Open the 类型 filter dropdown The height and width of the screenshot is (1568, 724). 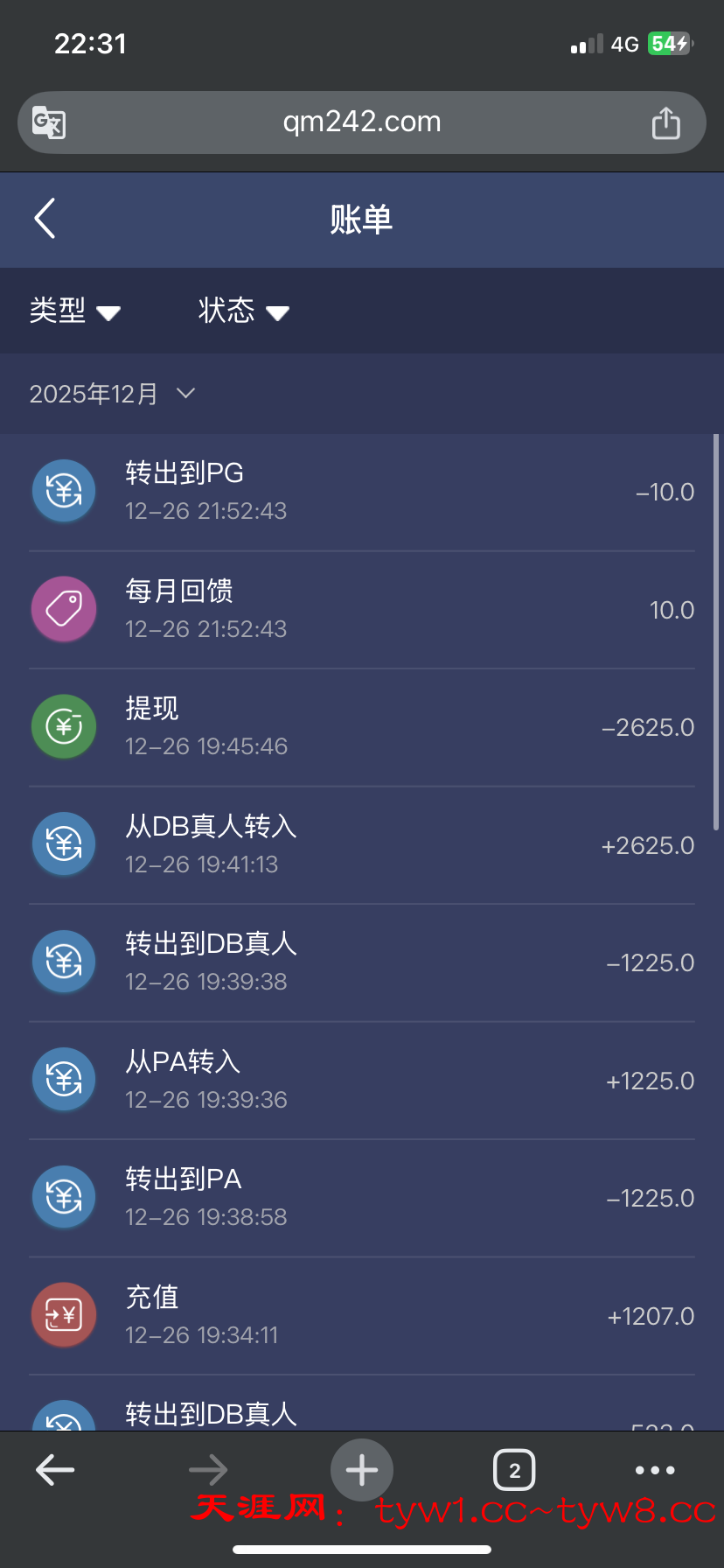74,311
